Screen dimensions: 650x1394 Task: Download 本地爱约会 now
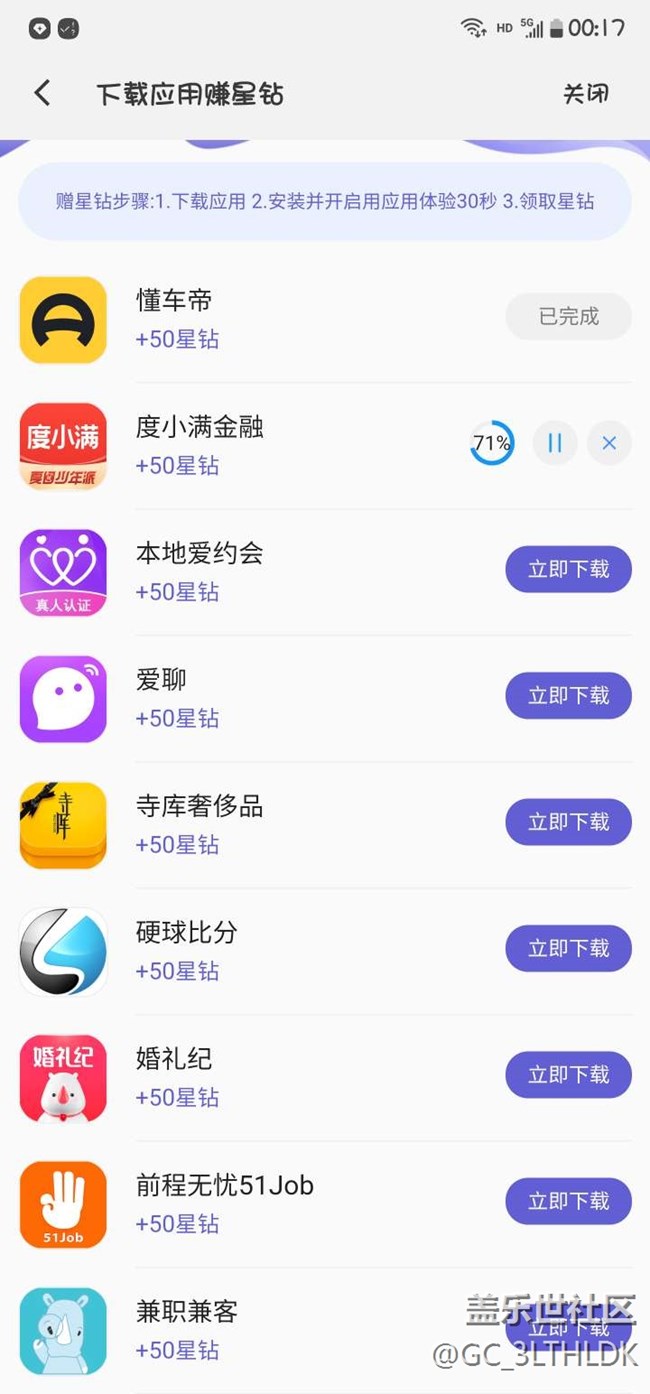pyautogui.click(x=568, y=569)
